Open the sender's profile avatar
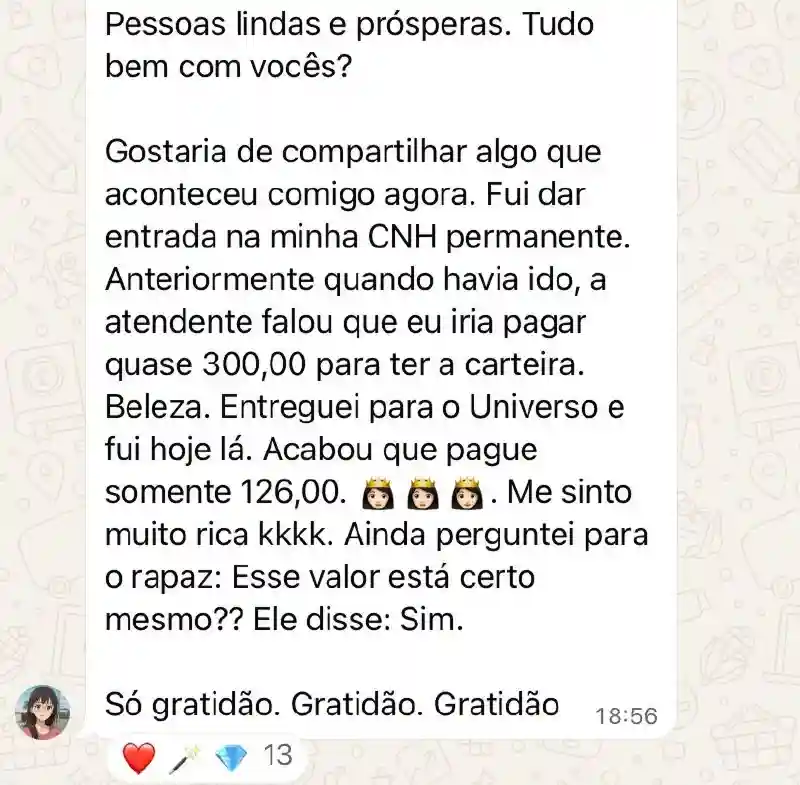Image resolution: width=800 pixels, height=785 pixels. pyautogui.click(x=42, y=711)
